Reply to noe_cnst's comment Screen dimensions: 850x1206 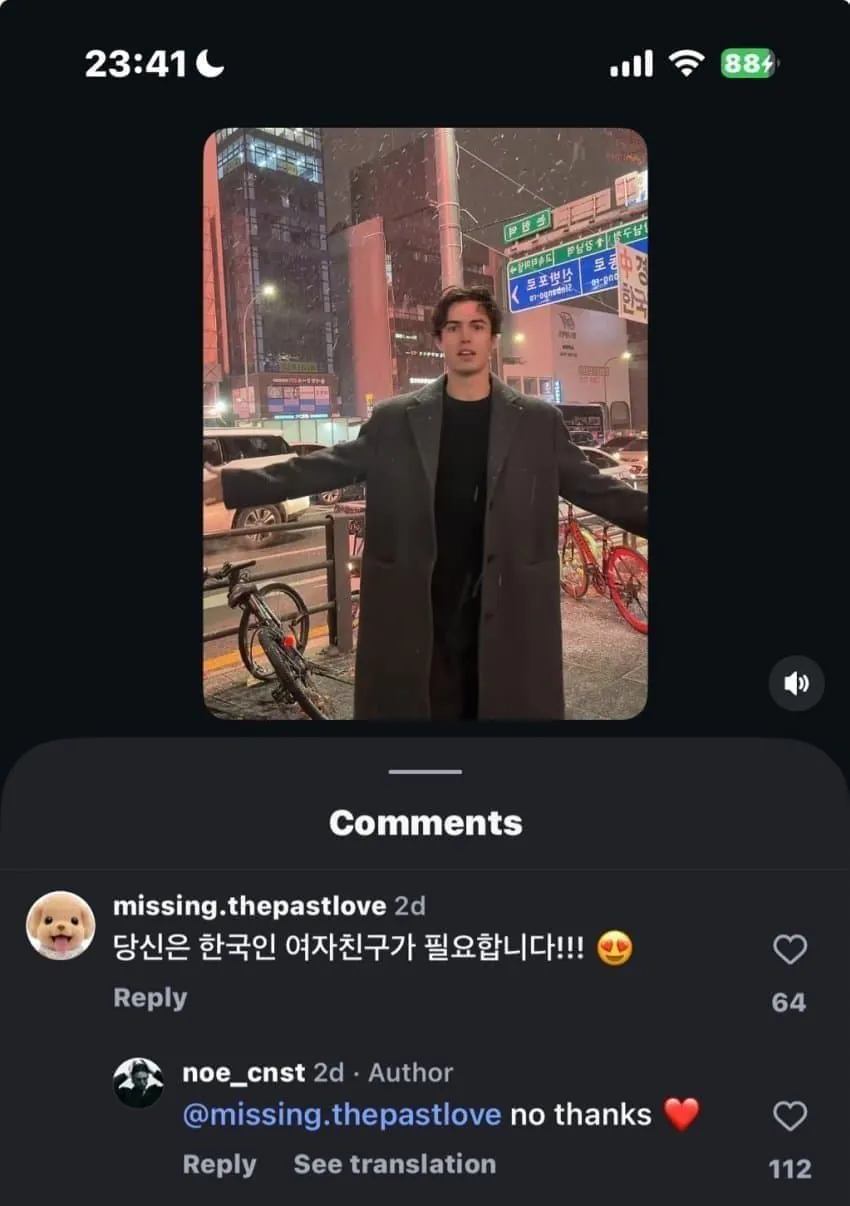click(x=219, y=1164)
